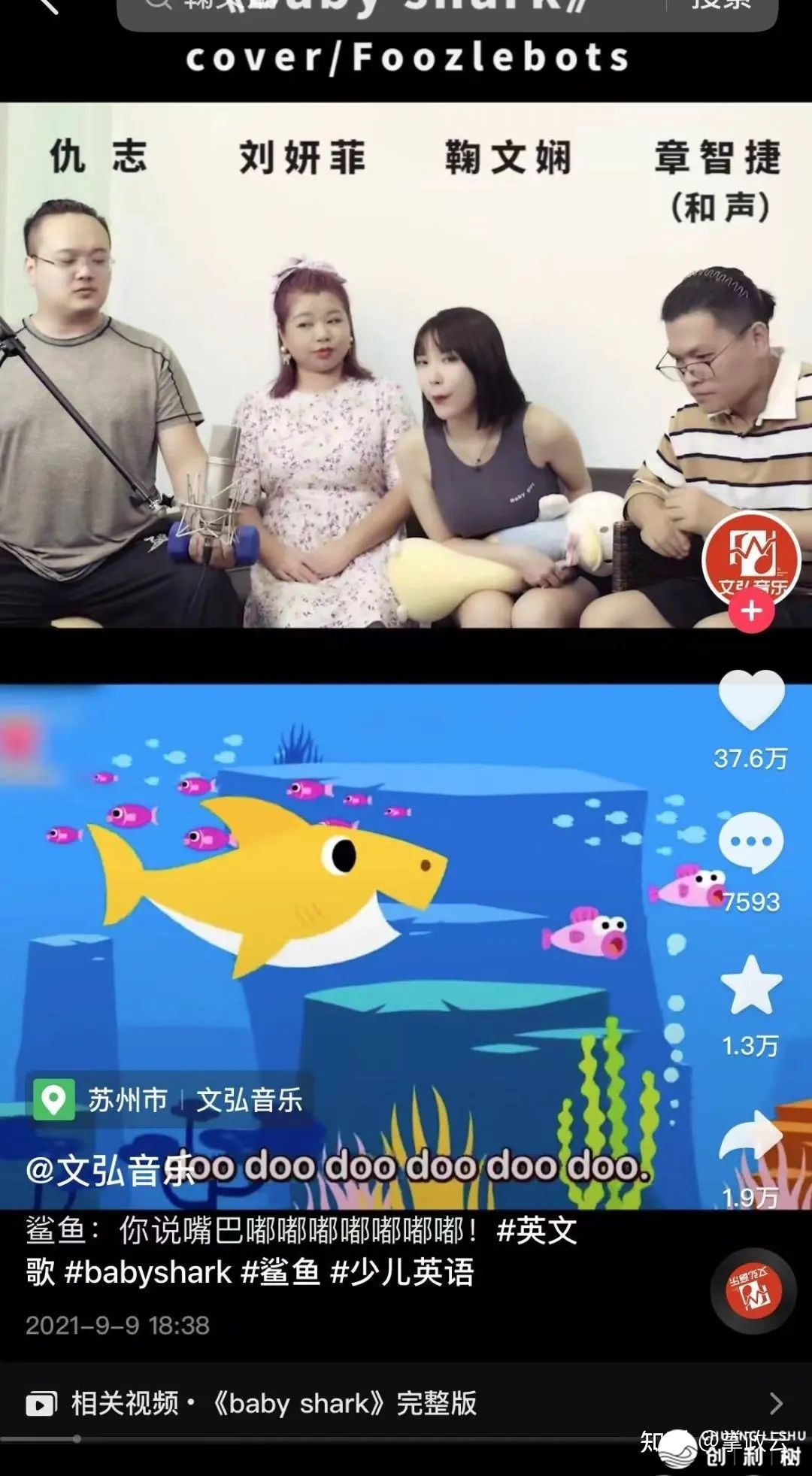Open the 苏州市 文弘音乐 location tag
Viewport: 812px width, 1476px height.
[x=170, y=1100]
